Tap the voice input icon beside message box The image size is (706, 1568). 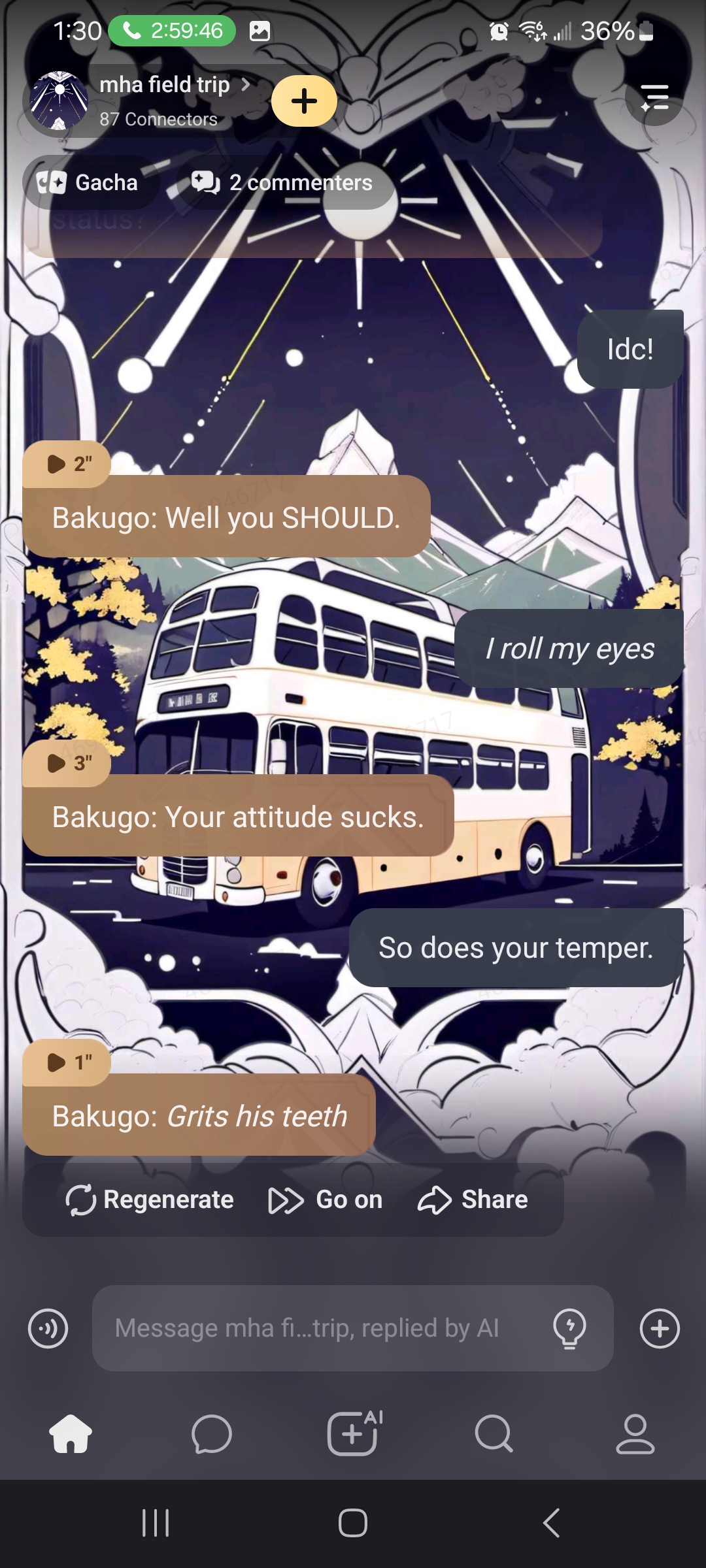48,1328
